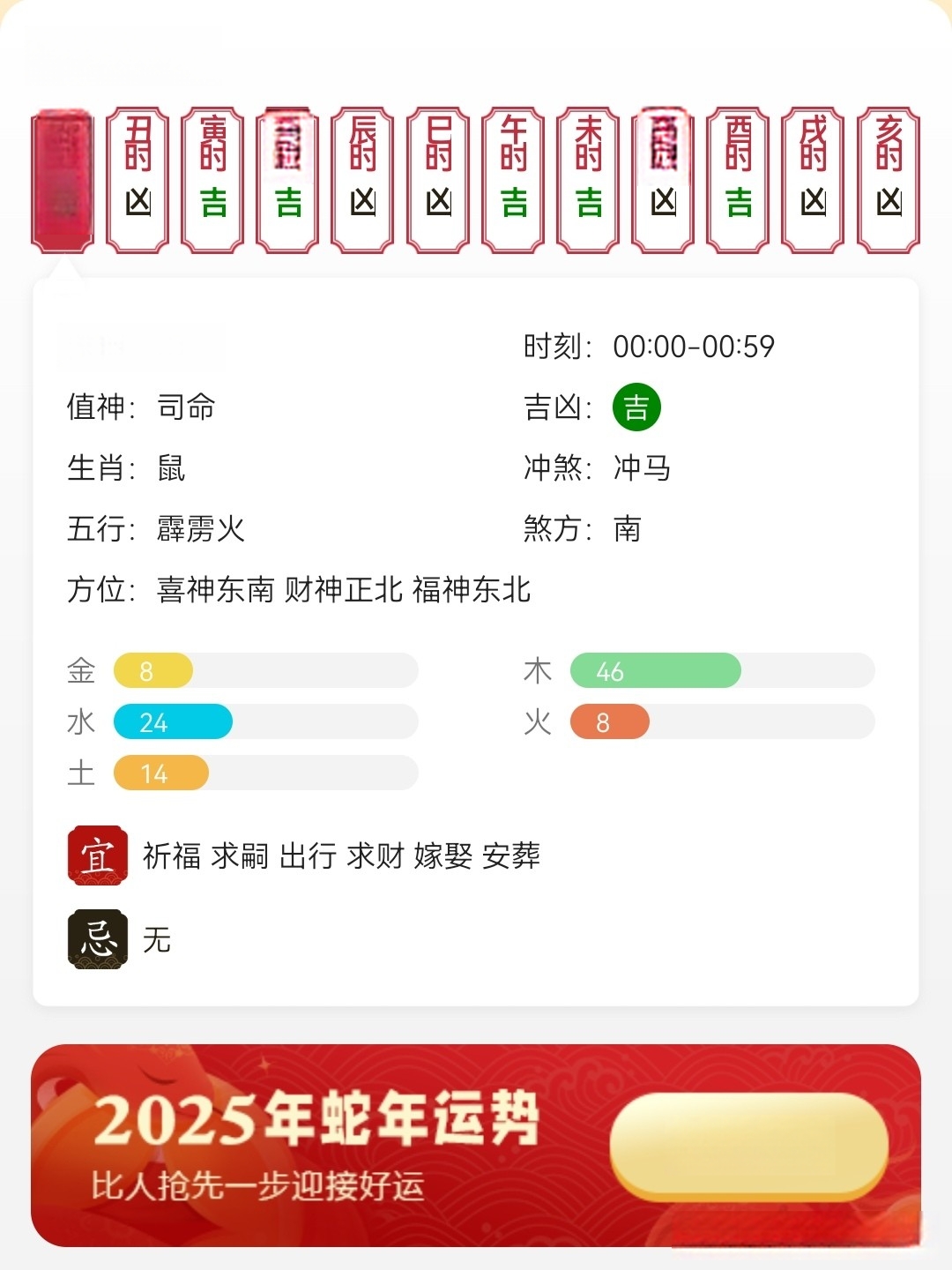
Task: Switch to the 午时 tab
Action: tap(513, 180)
